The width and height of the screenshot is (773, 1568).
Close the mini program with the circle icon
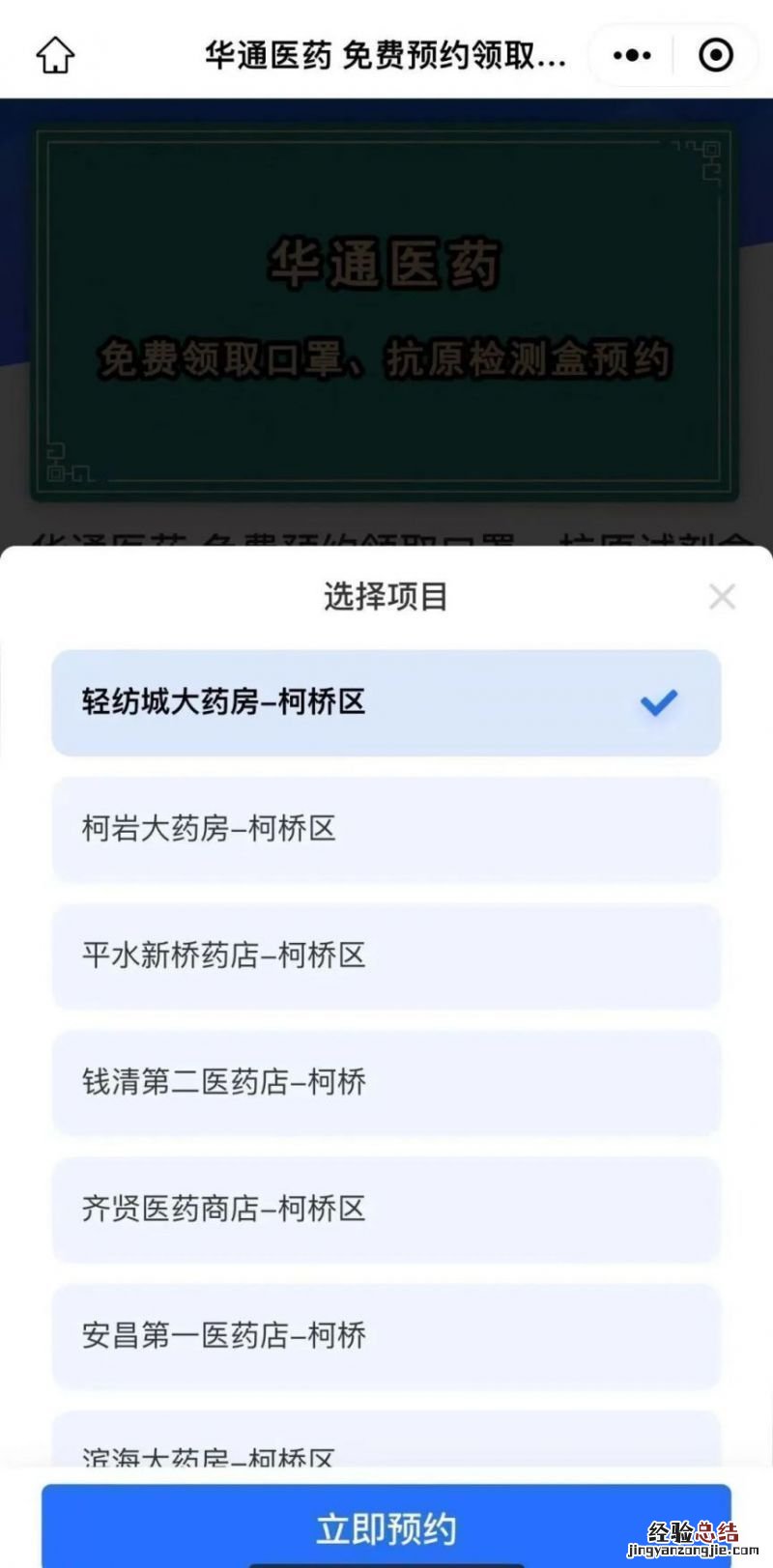click(716, 55)
